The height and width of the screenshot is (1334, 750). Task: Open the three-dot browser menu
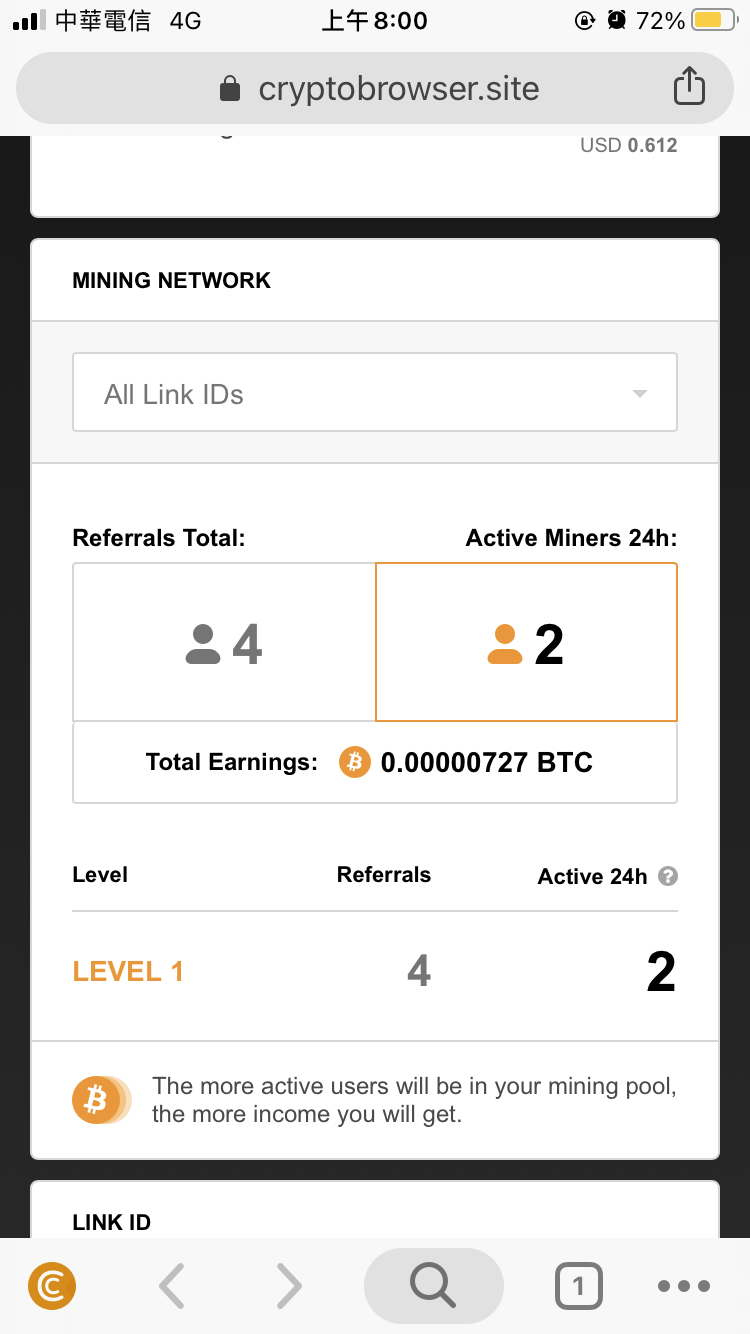coord(684,1286)
